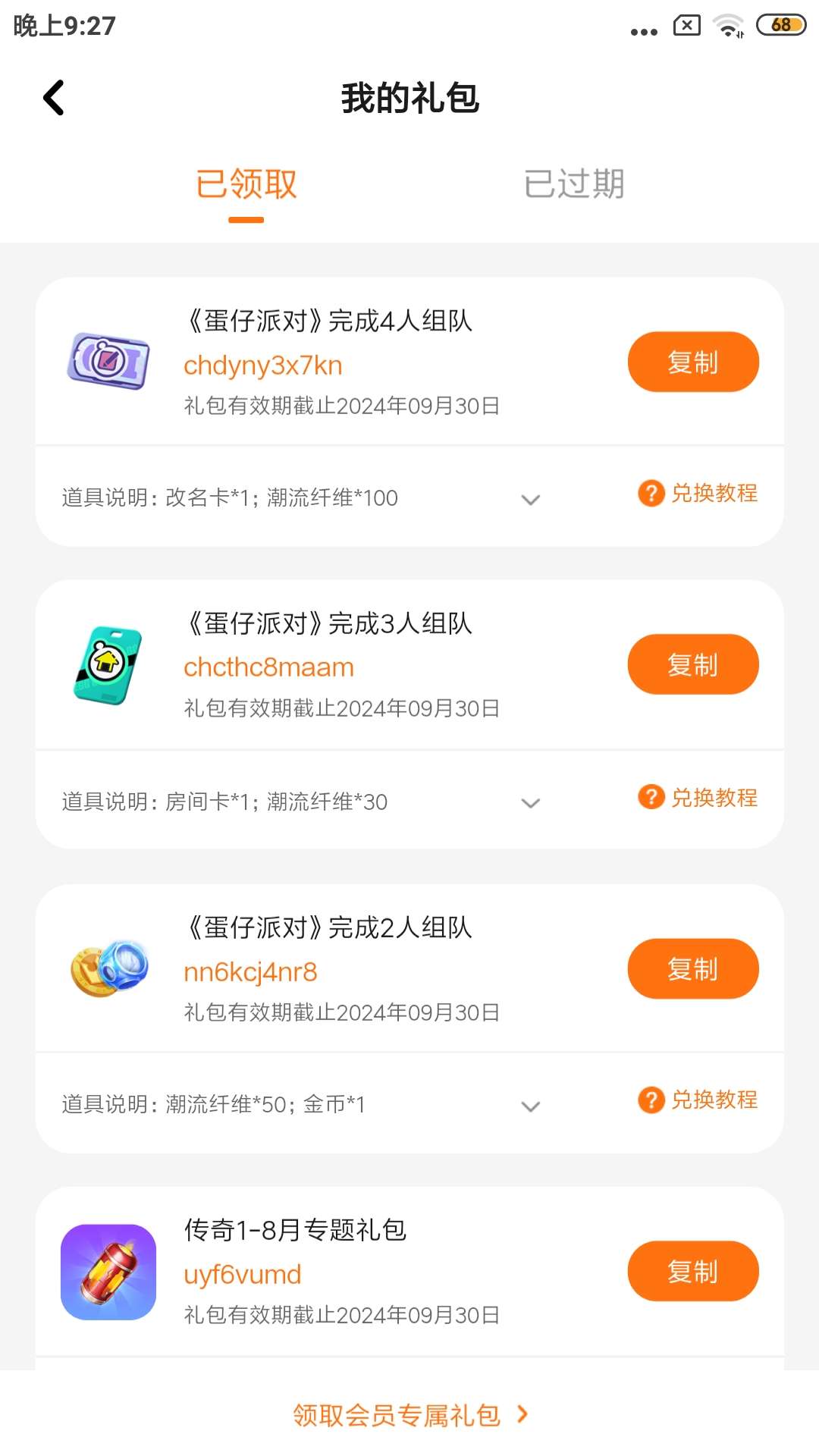Select the 已领取 tab
This screenshot has height=1456, width=819.
[x=246, y=184]
